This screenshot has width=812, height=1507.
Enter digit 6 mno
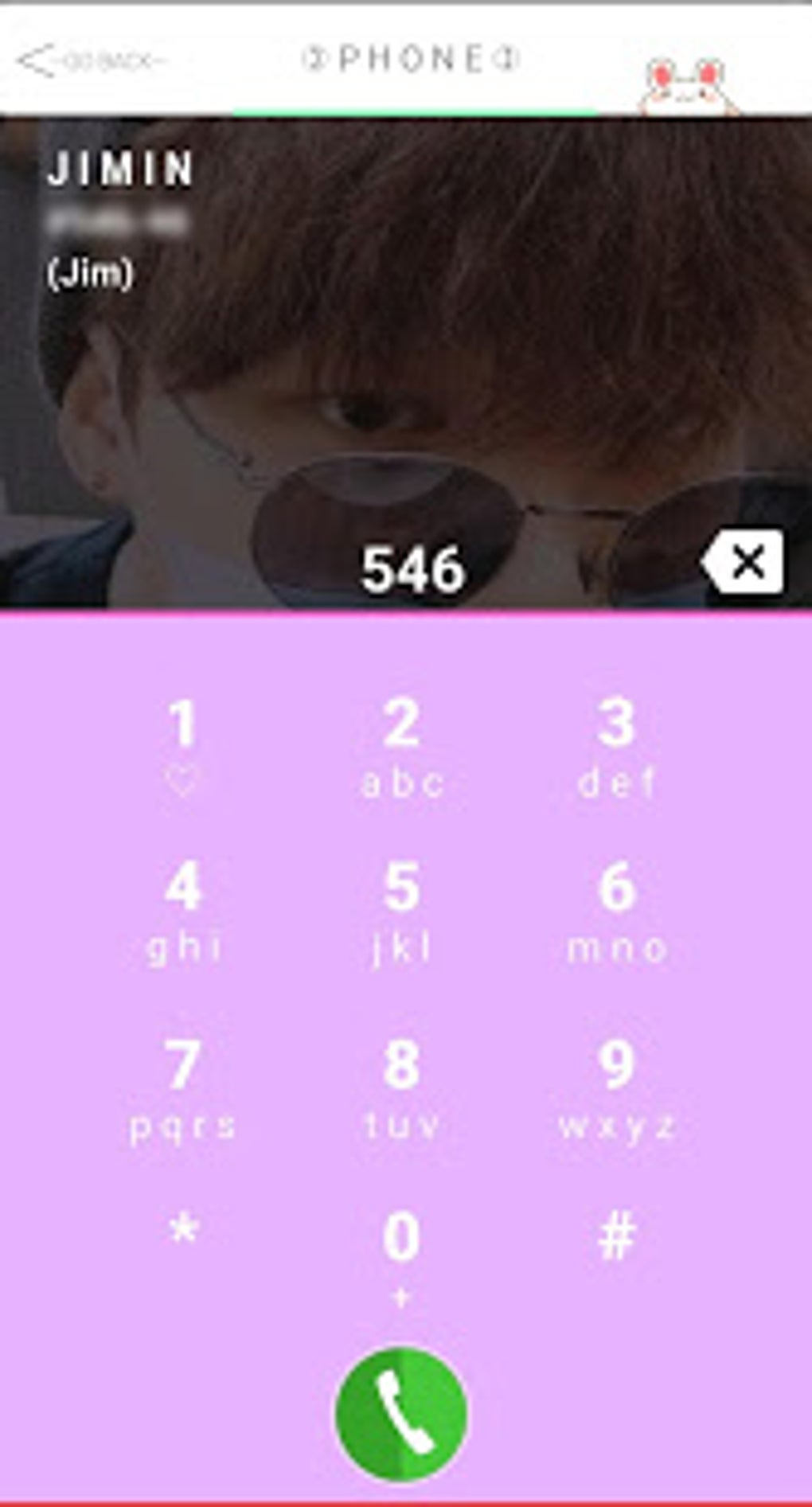[x=617, y=912]
